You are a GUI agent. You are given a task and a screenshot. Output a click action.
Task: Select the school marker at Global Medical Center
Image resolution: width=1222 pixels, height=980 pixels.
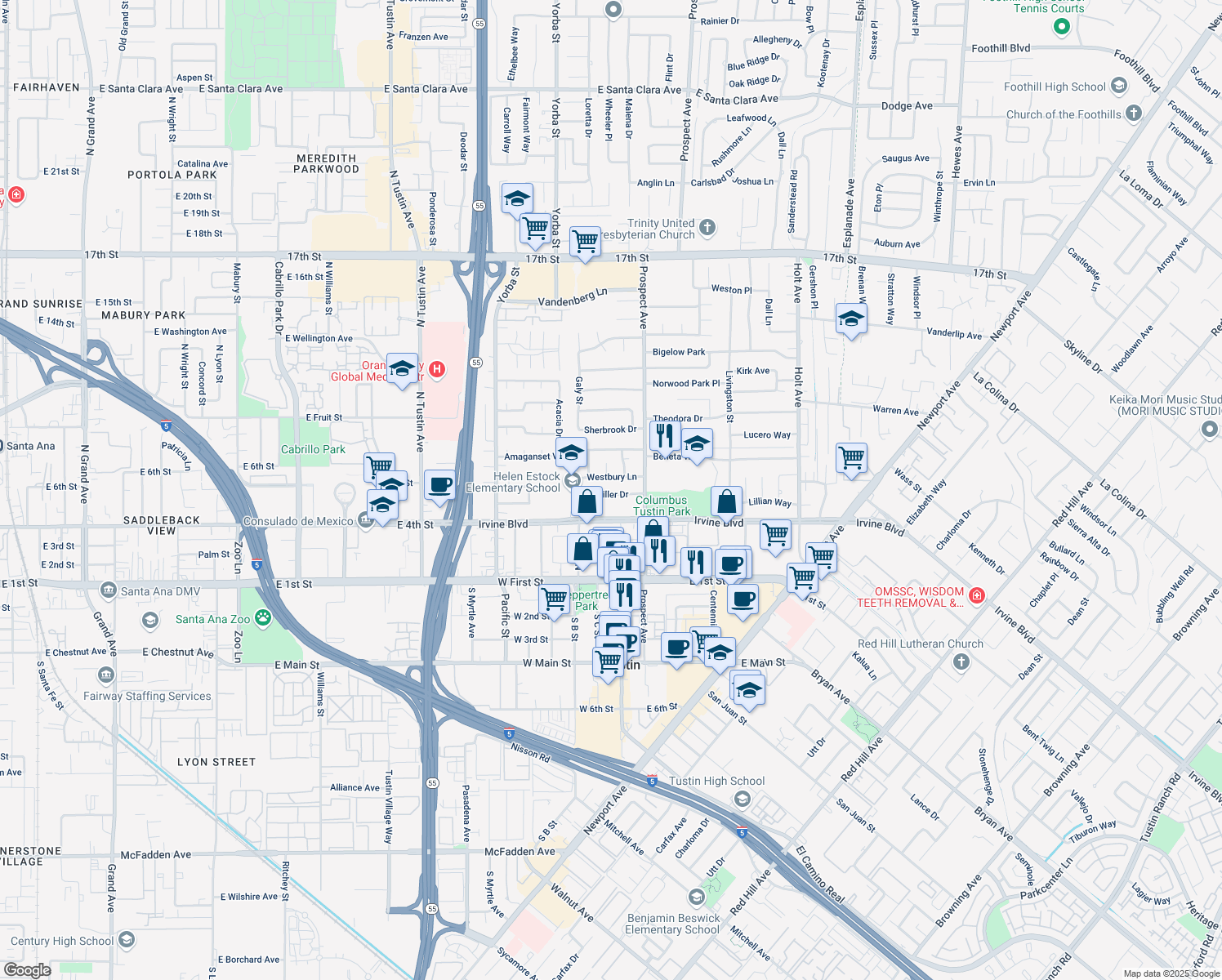pos(402,369)
